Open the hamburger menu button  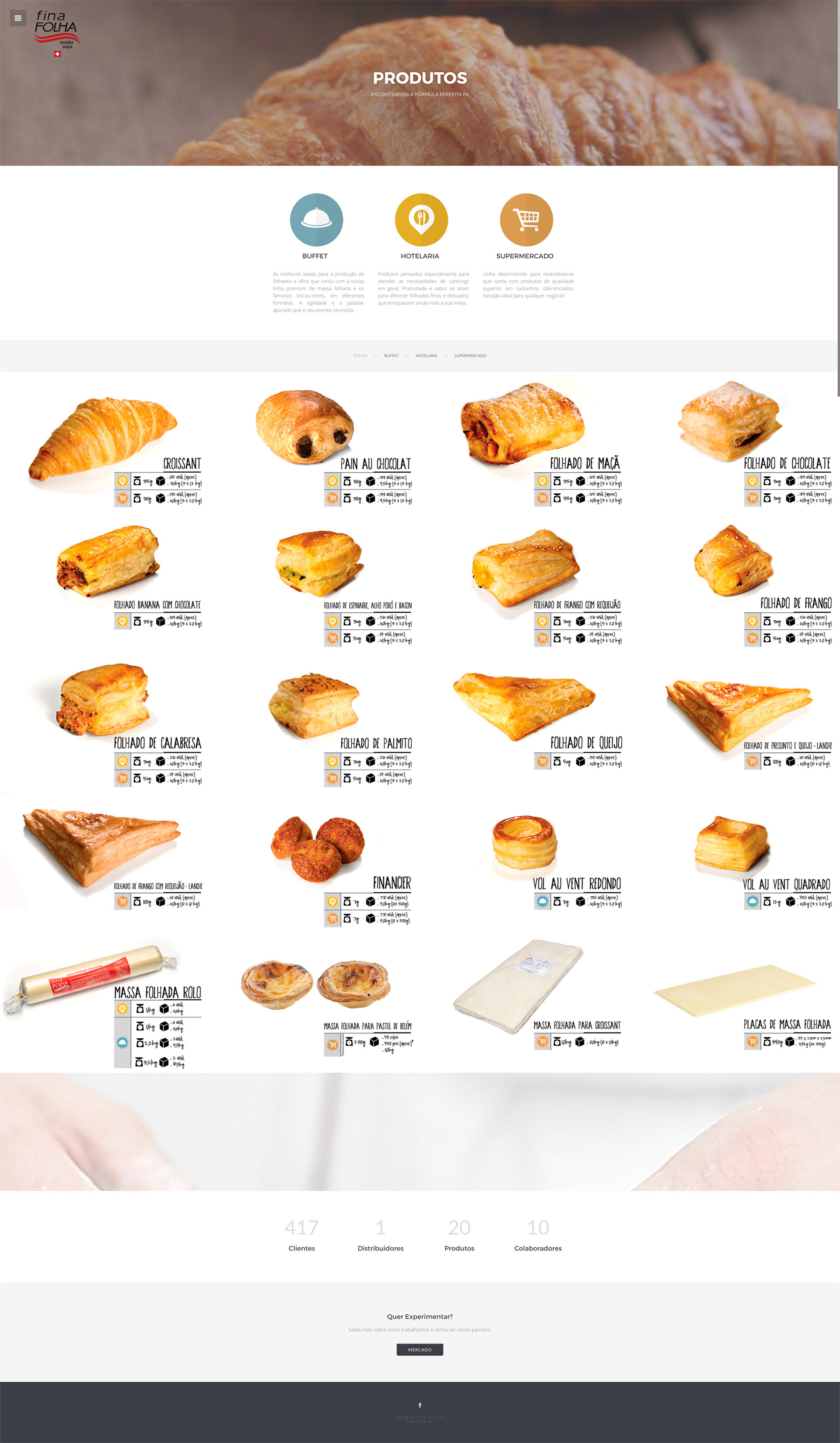click(x=18, y=18)
